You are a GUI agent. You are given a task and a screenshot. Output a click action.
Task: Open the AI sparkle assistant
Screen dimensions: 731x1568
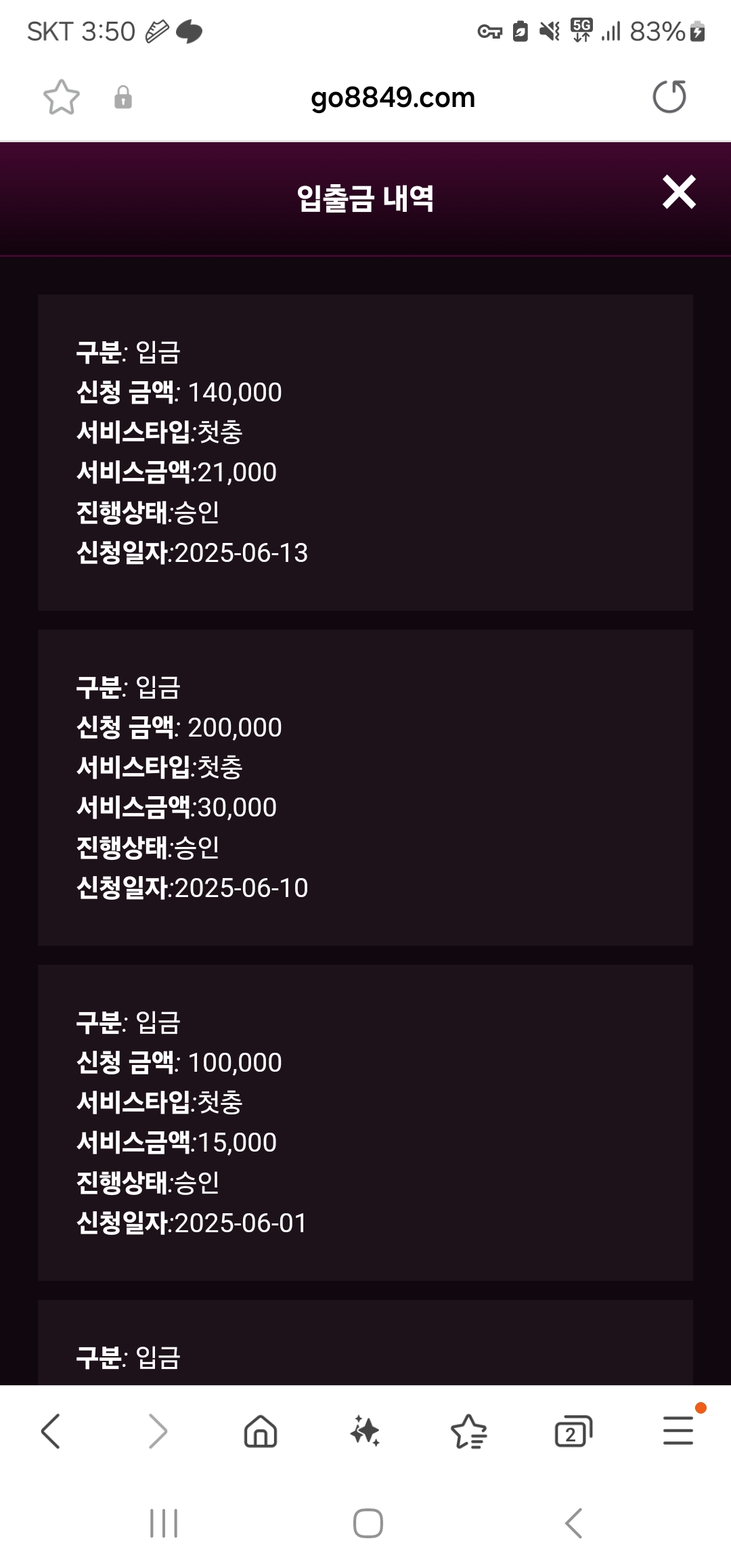click(365, 1431)
